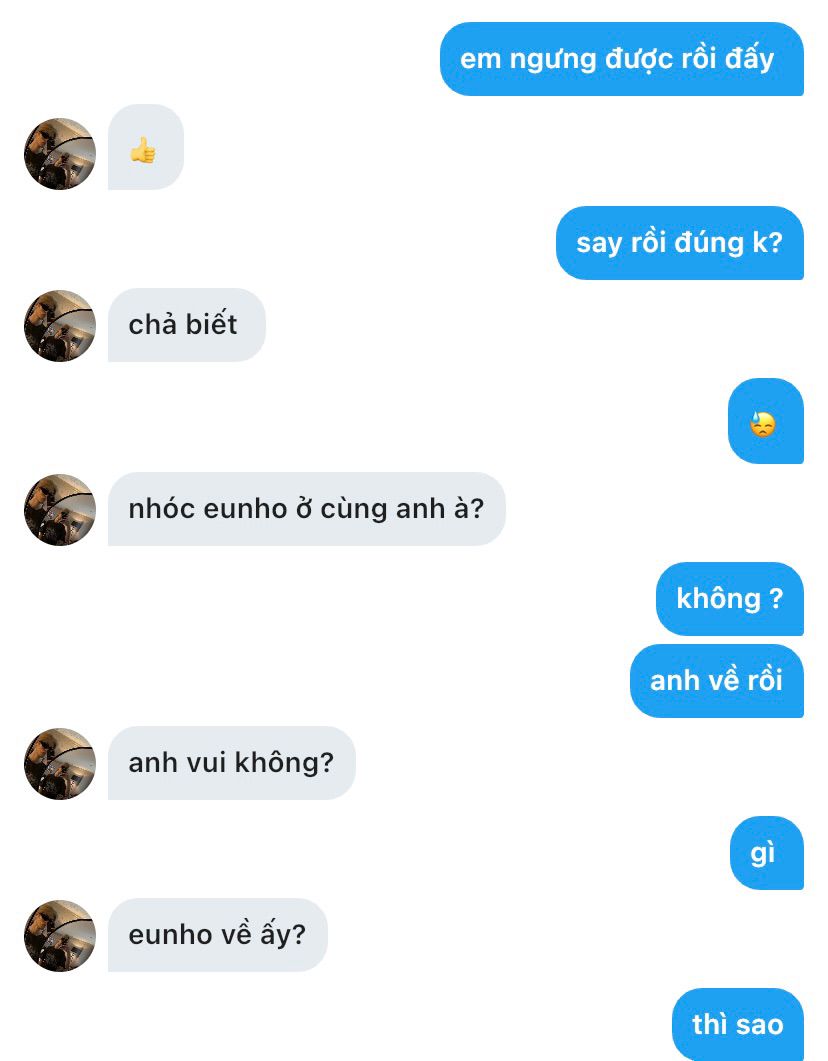View profile from avatar by 'nhóc eunho ở cùng anh à?'

tap(60, 510)
